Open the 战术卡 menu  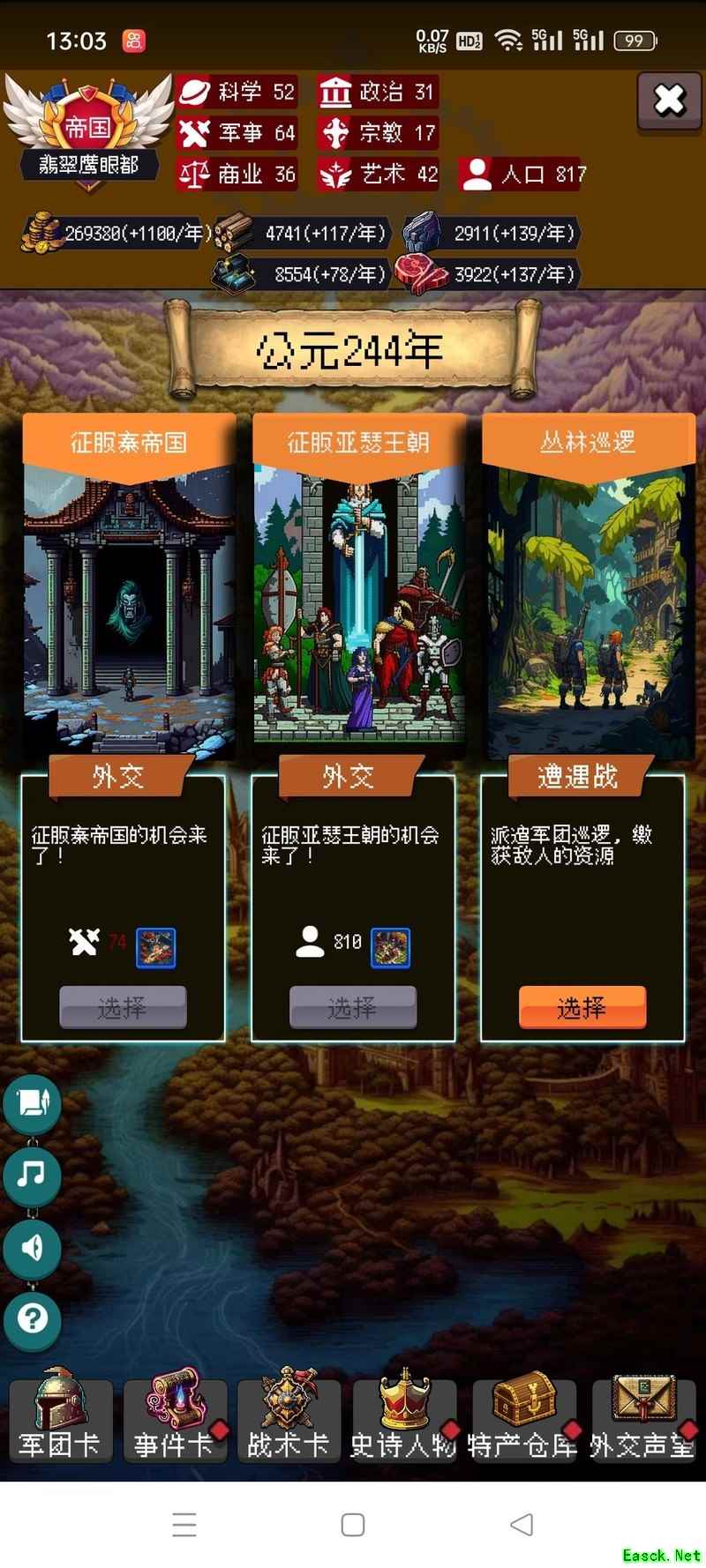point(289,1420)
